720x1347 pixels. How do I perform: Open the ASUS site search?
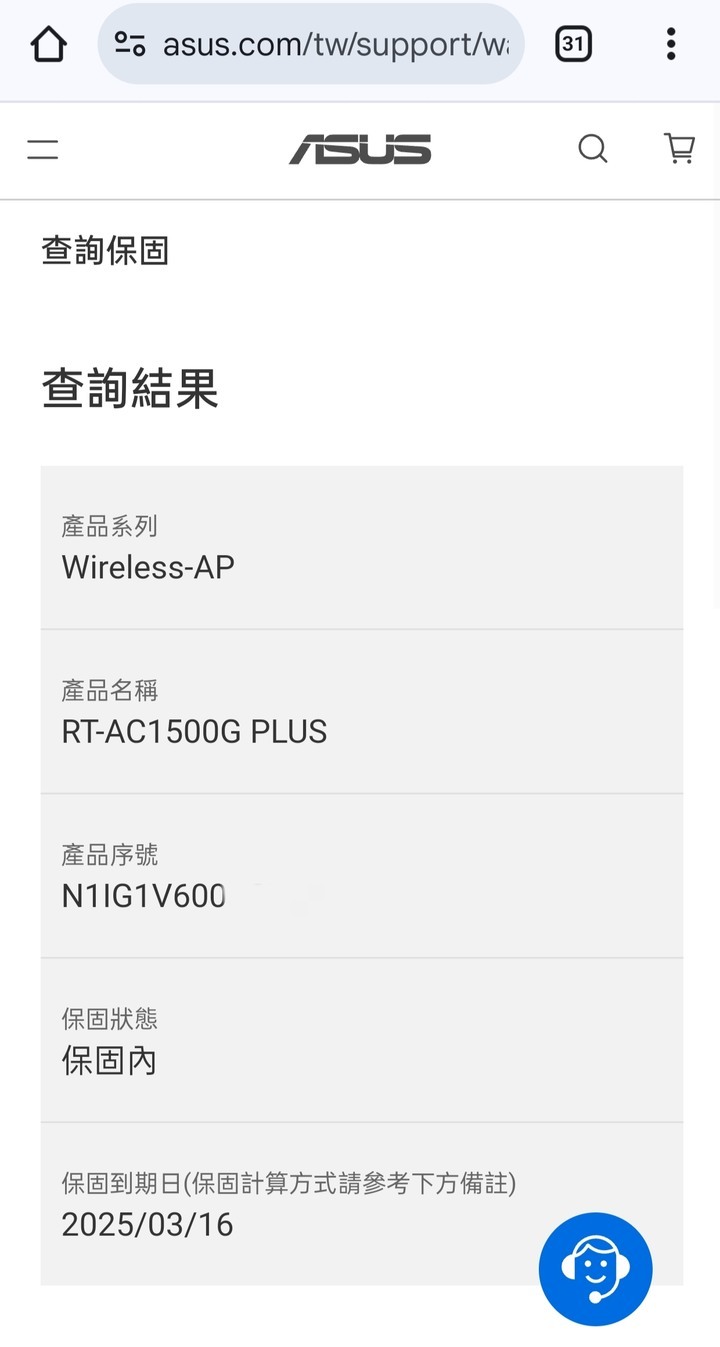pyautogui.click(x=593, y=150)
